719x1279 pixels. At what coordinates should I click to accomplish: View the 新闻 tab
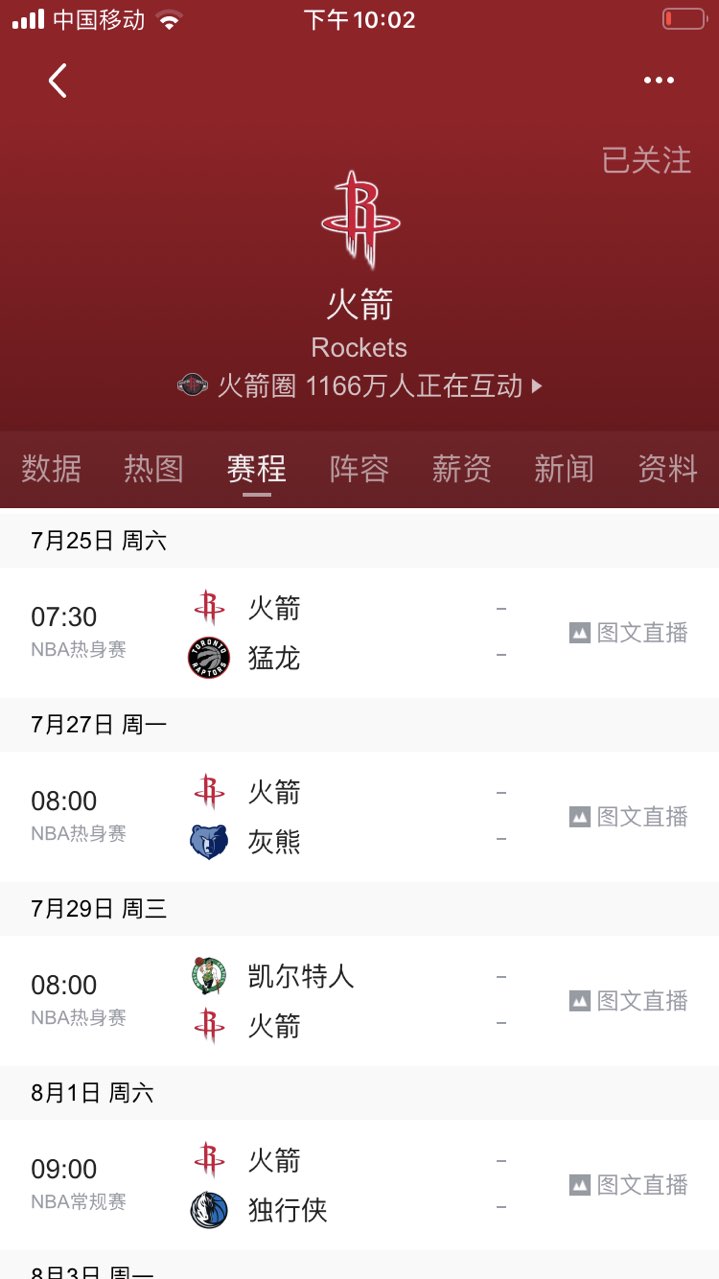tap(563, 468)
